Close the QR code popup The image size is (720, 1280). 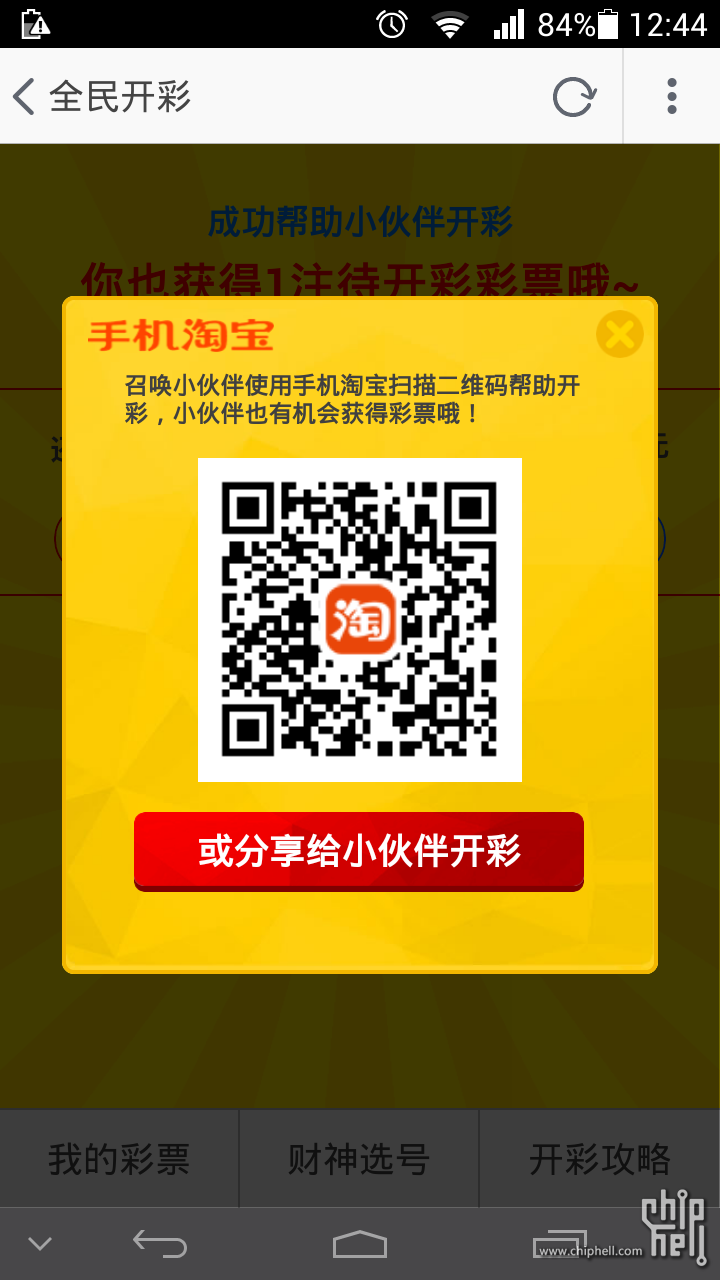(619, 334)
